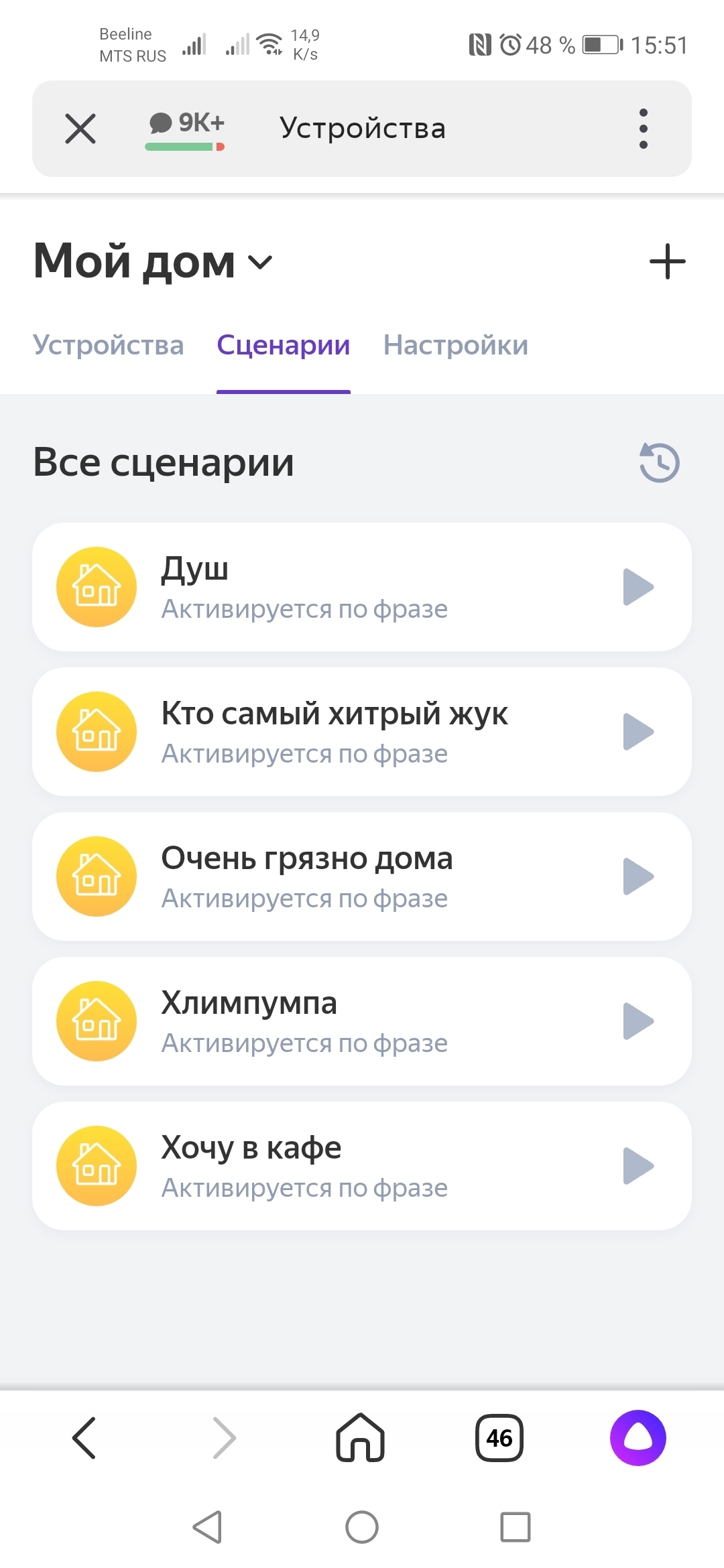Run the Кто самый хитрый жук scenario
The width and height of the screenshot is (724, 1568).
pos(638,732)
